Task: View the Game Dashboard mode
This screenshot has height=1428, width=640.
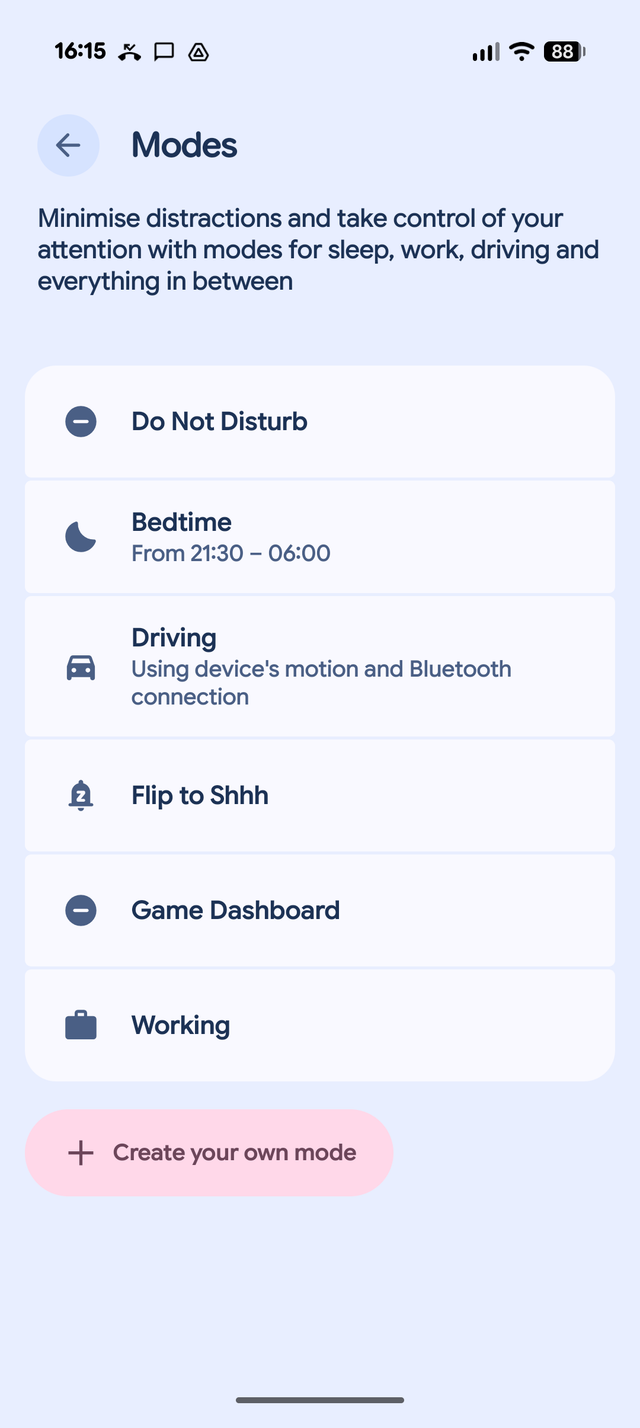Action: tap(319, 910)
